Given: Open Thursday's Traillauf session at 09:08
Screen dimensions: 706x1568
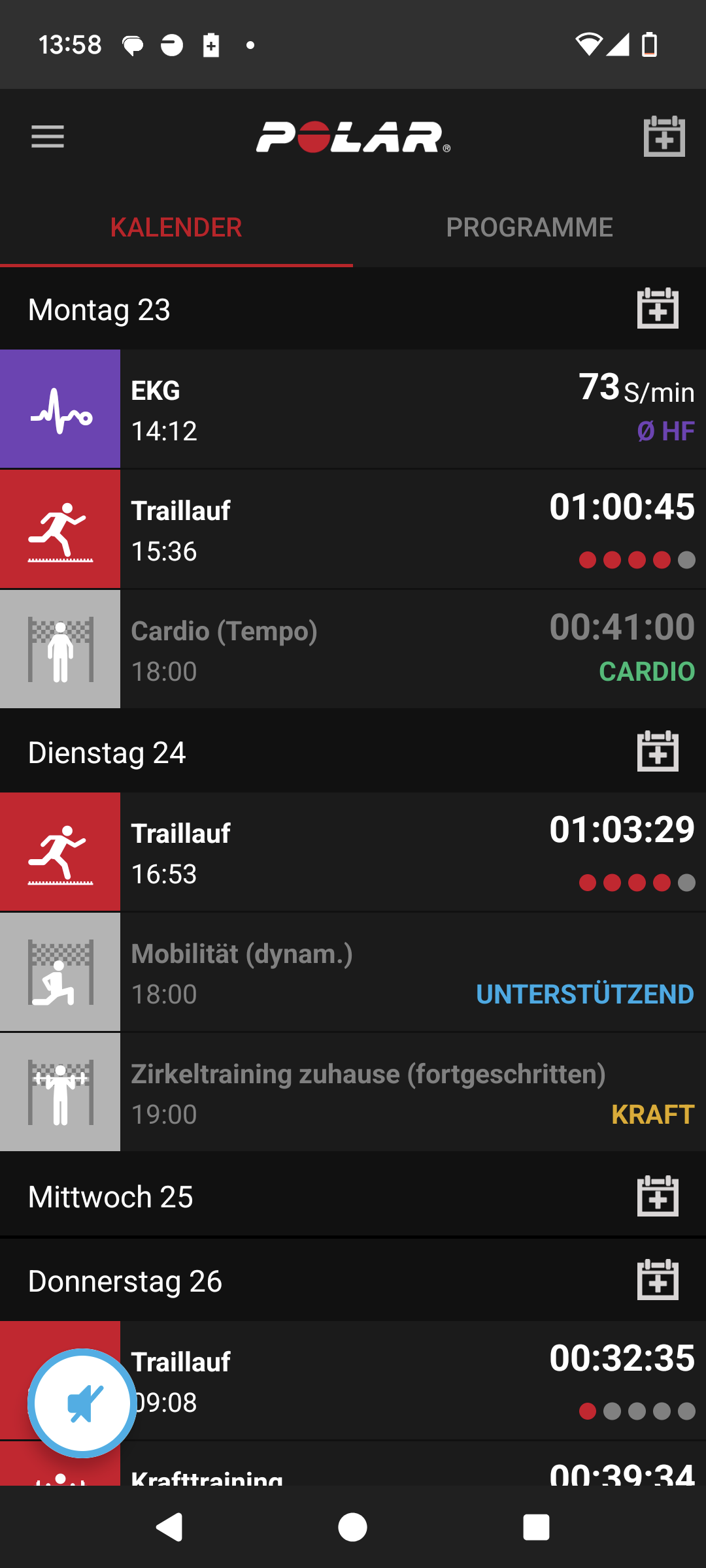Looking at the screenshot, I should tap(418, 1380).
